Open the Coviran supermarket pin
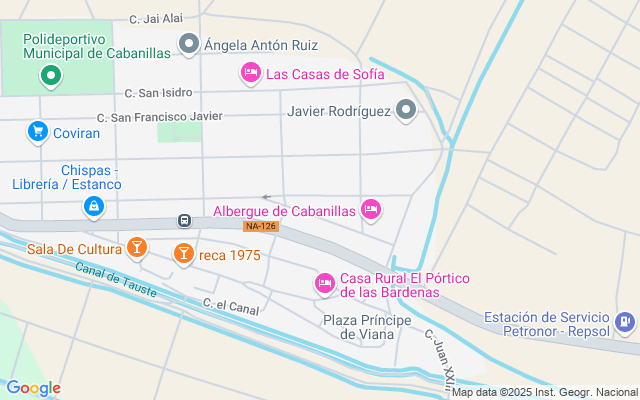Viewport: 640px width, 400px height. [38, 132]
